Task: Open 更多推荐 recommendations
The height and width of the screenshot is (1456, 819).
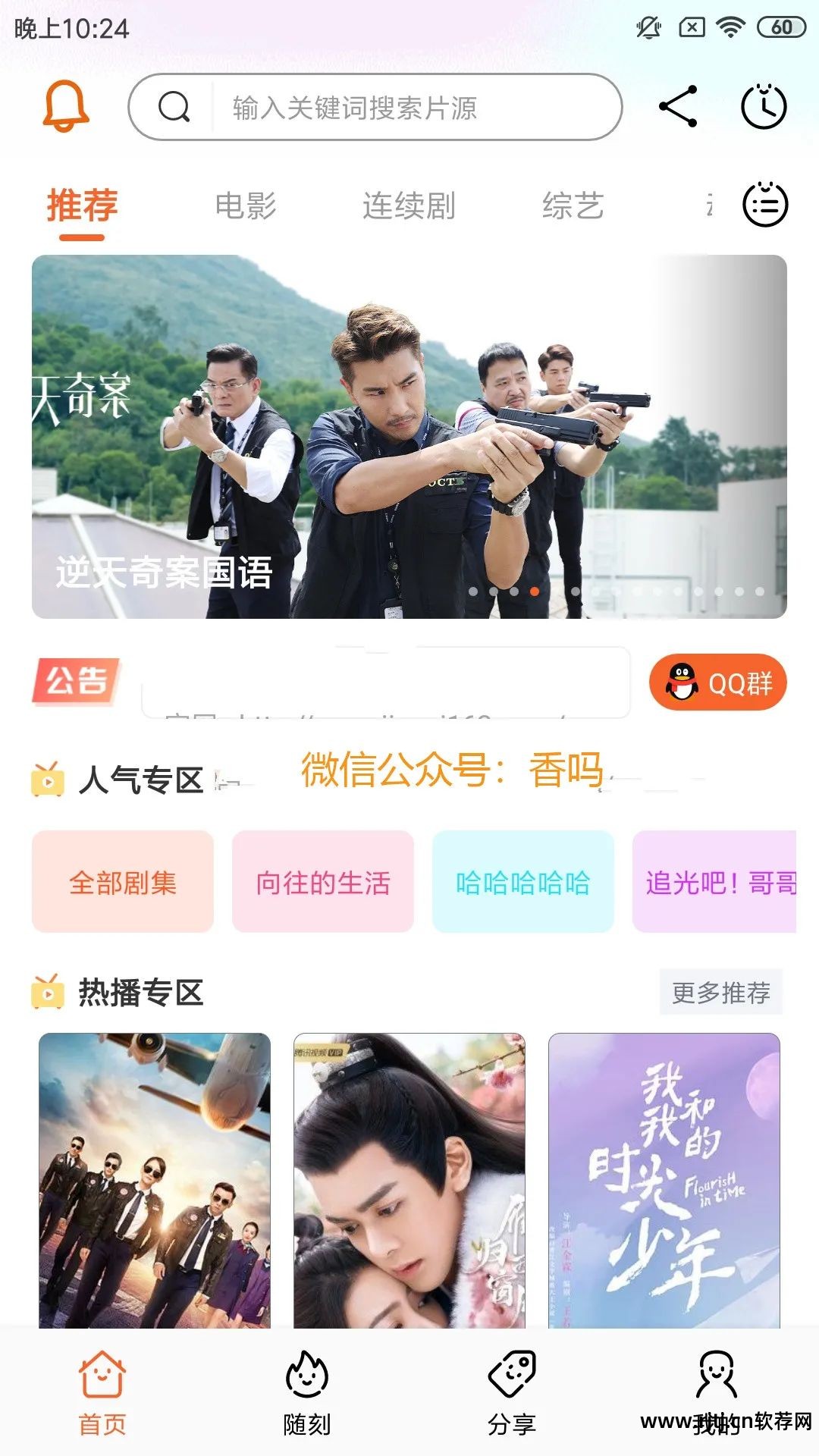Action: (722, 990)
